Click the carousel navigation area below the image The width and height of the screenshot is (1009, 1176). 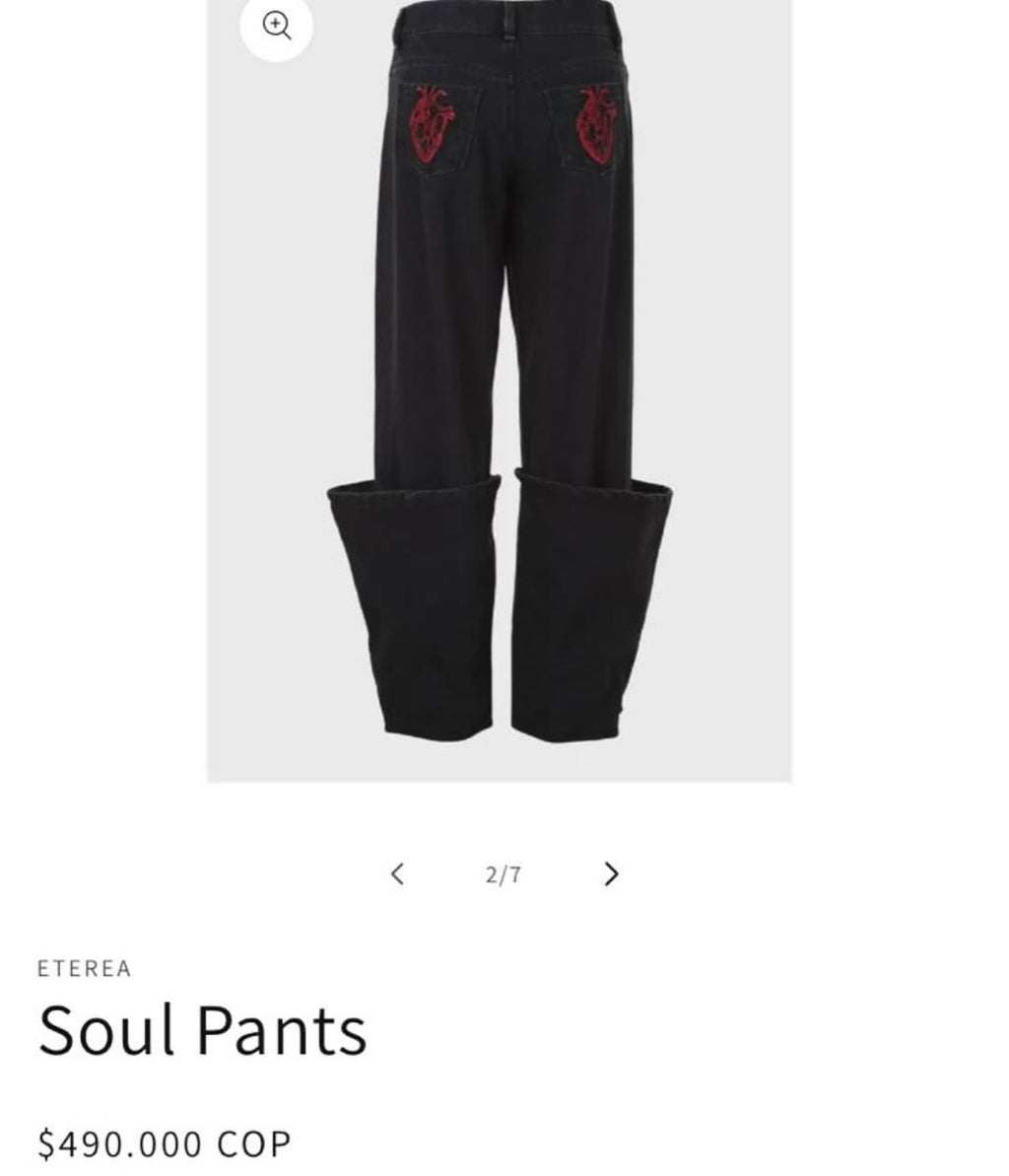coord(504,872)
